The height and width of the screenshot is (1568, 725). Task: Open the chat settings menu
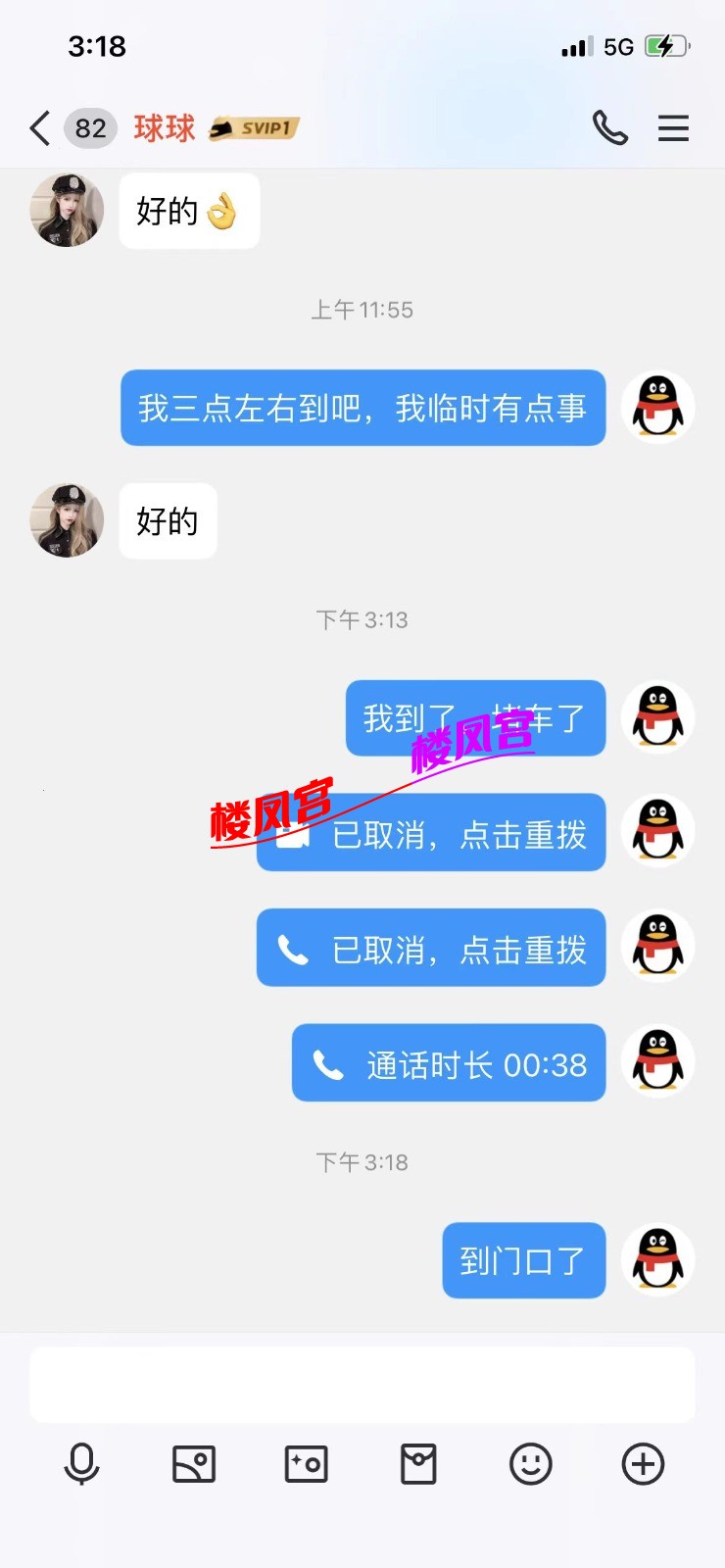pos(673,128)
